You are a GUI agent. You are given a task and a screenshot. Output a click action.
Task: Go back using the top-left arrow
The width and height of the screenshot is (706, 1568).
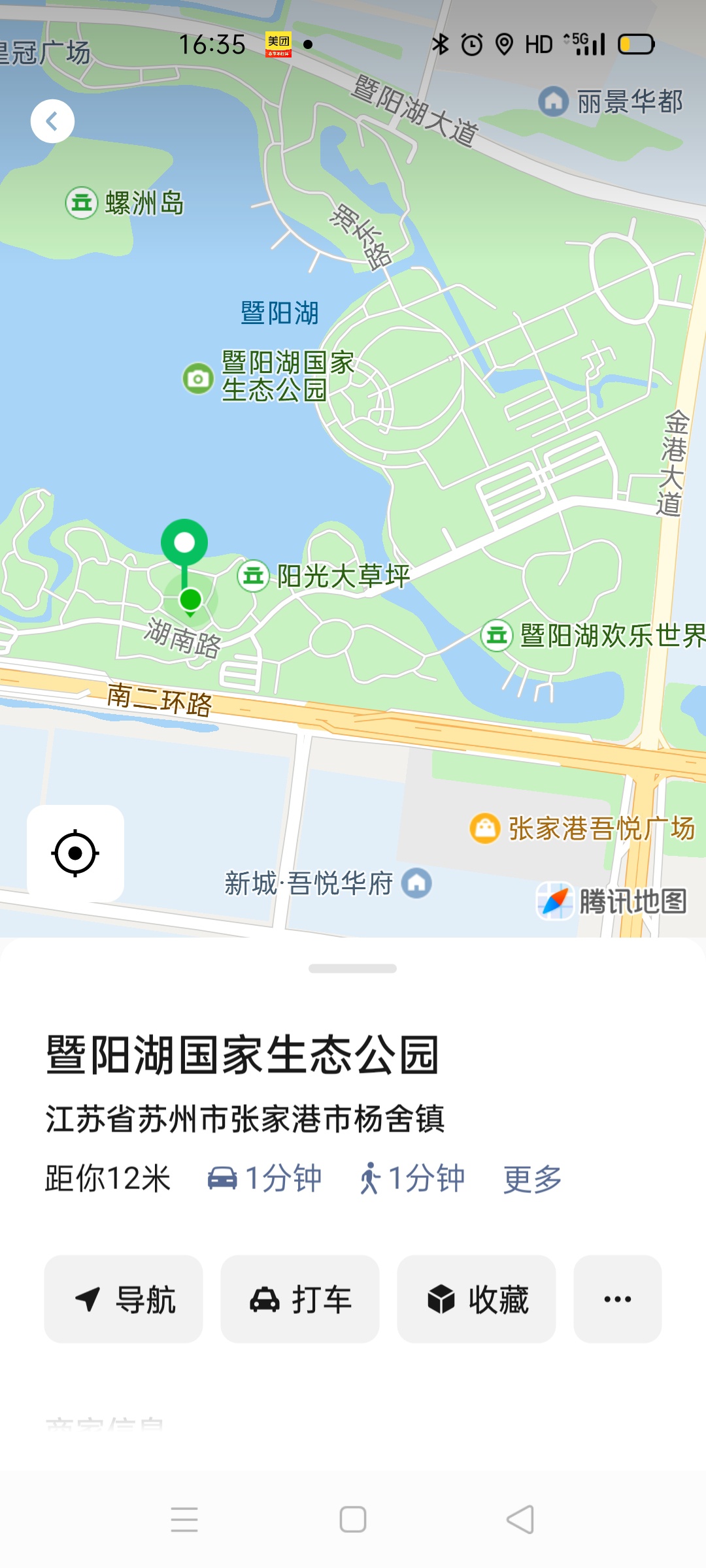pyautogui.click(x=52, y=121)
